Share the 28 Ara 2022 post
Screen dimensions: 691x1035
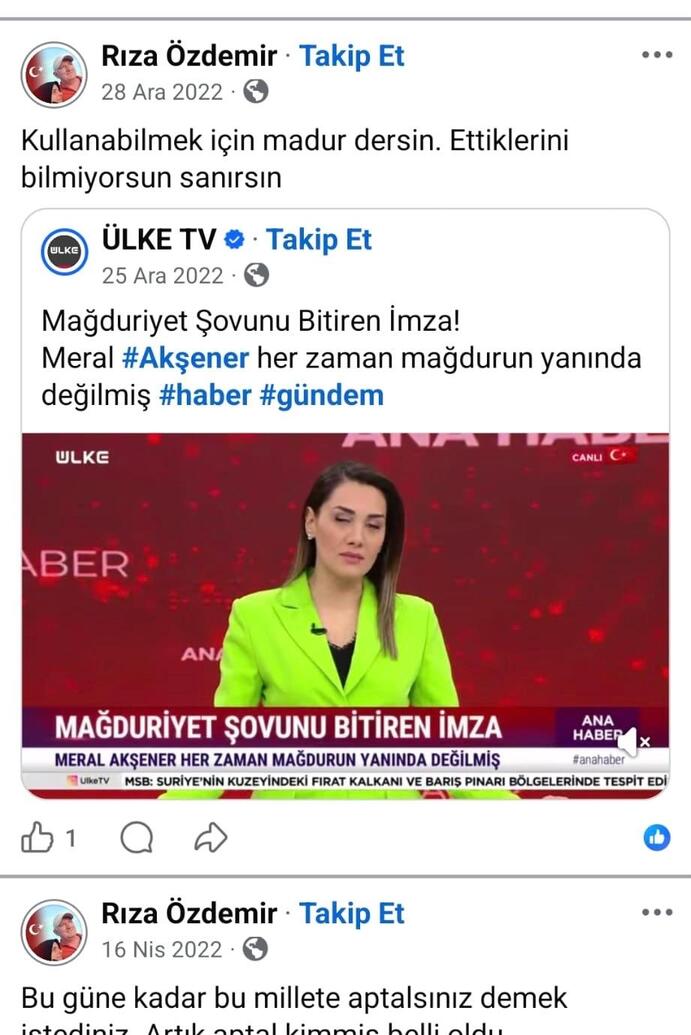pos(210,838)
